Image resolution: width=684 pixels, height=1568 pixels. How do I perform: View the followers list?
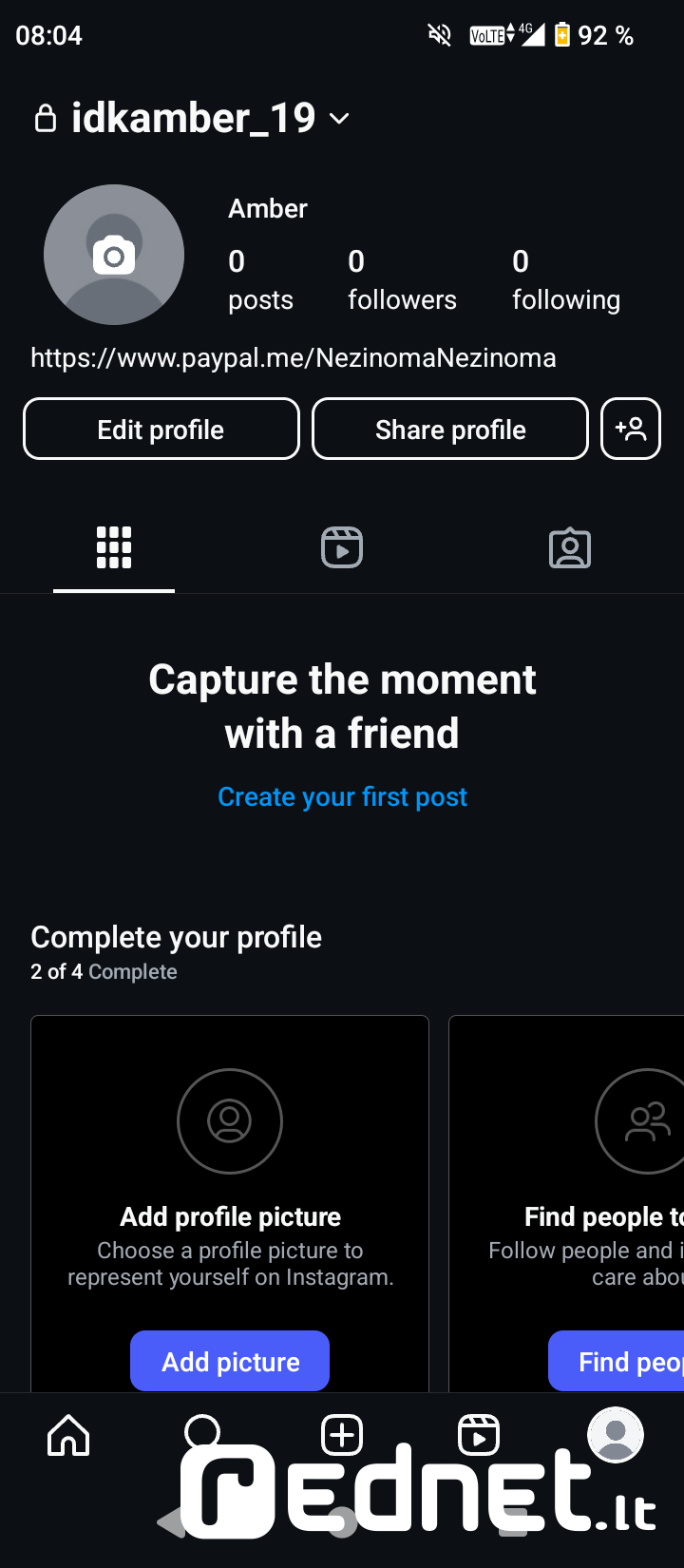coord(402,279)
